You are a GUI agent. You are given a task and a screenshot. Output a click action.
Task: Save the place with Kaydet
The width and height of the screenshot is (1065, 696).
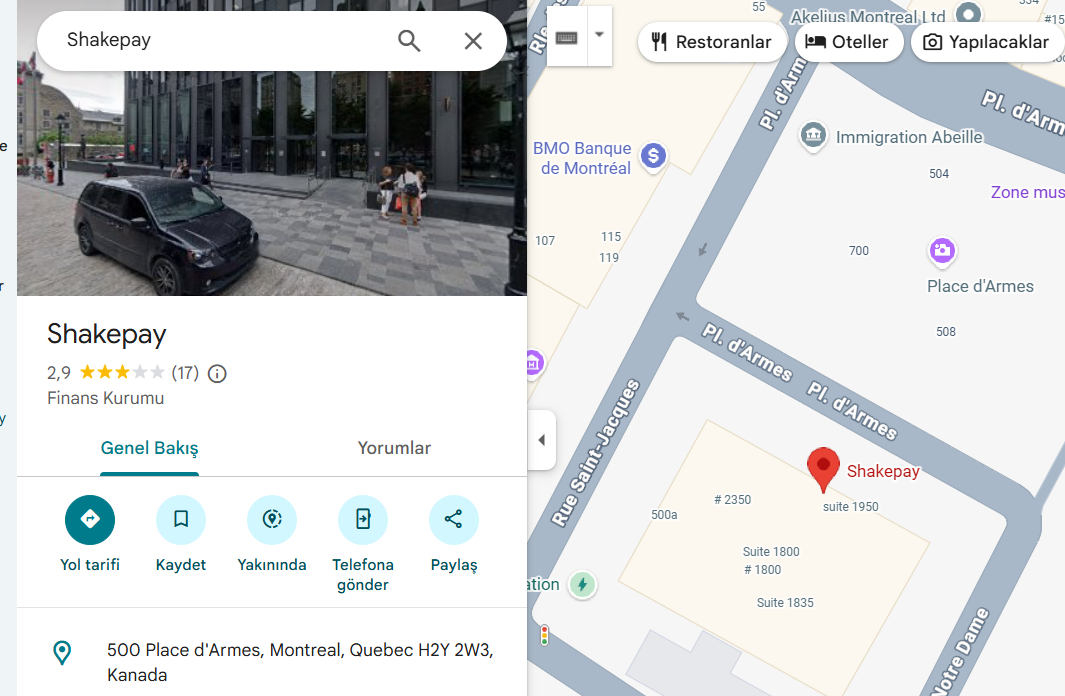point(181,520)
